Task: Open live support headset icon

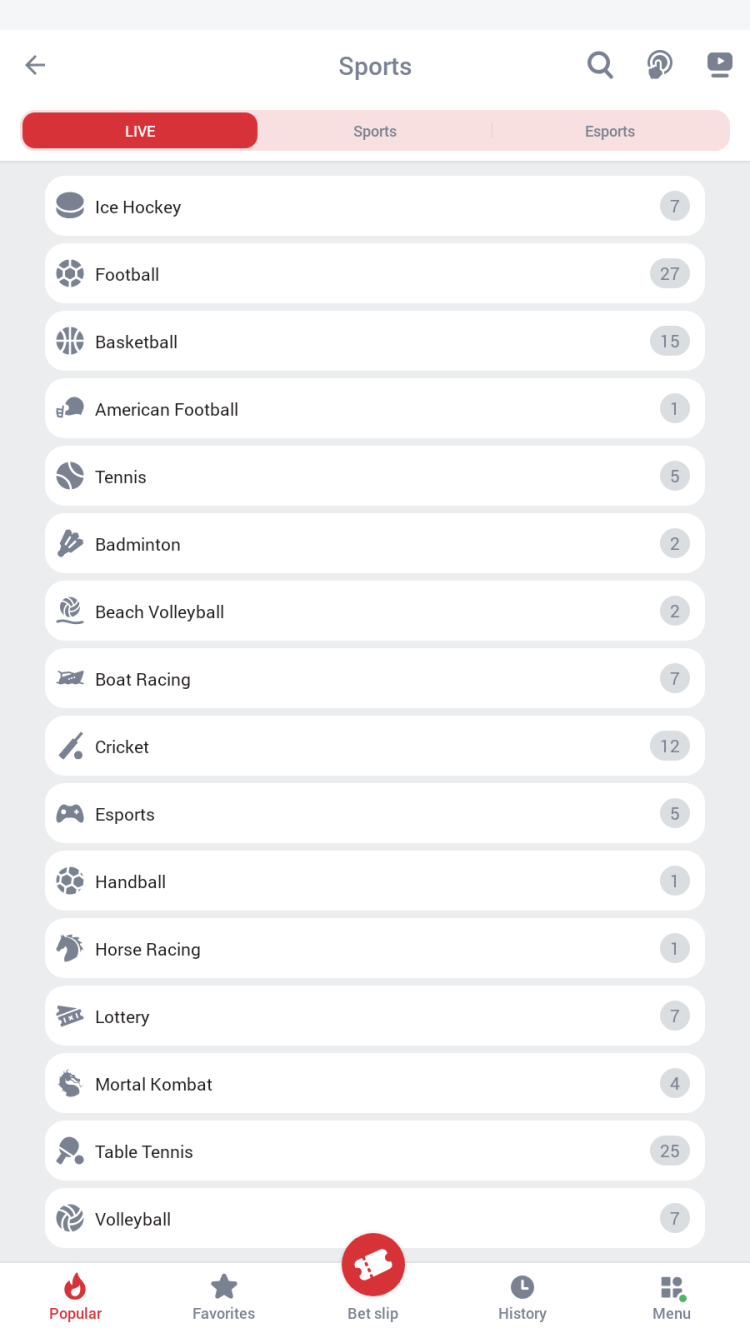Action: (659, 66)
